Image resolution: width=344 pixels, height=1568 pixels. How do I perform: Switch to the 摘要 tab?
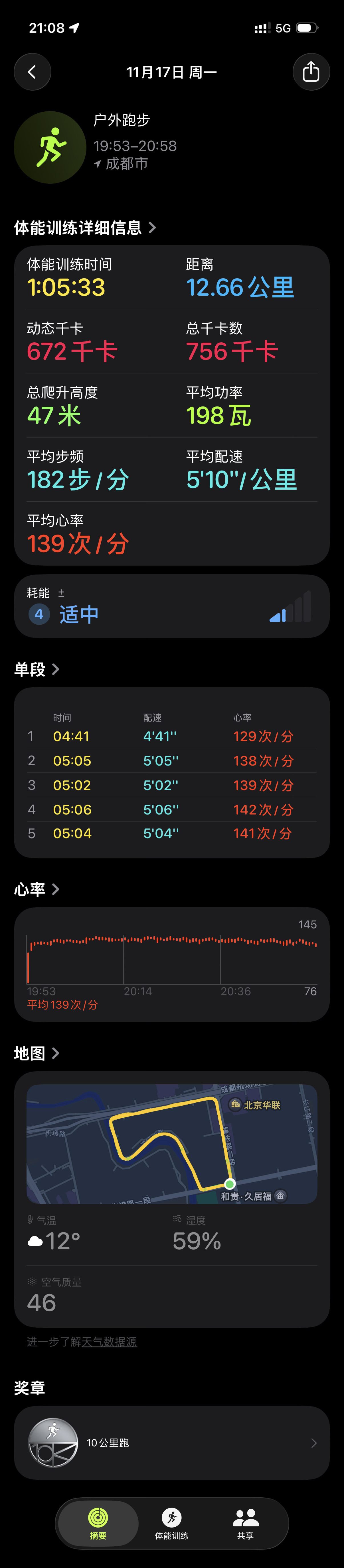98,1523
